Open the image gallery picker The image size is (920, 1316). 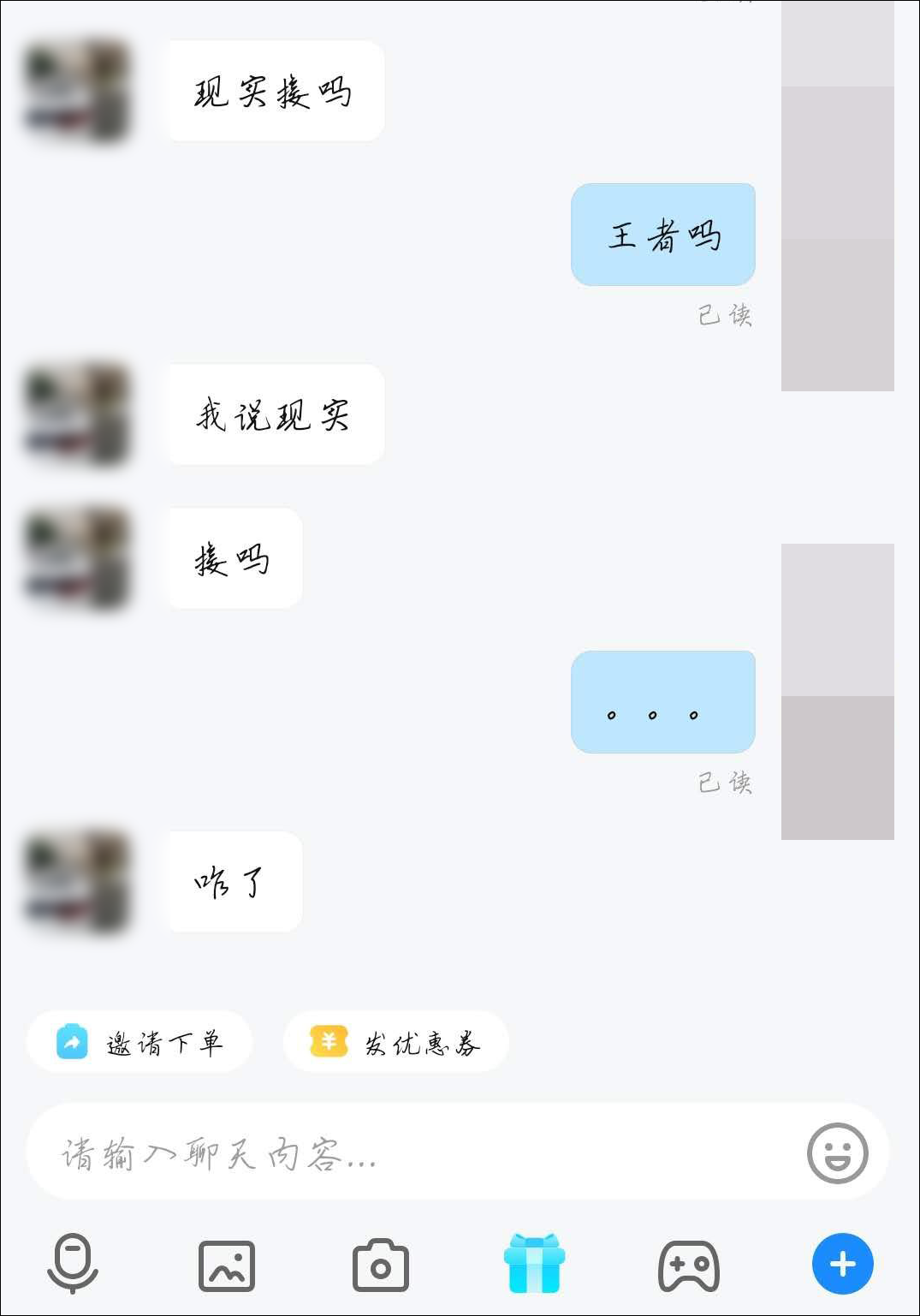coord(227,1265)
